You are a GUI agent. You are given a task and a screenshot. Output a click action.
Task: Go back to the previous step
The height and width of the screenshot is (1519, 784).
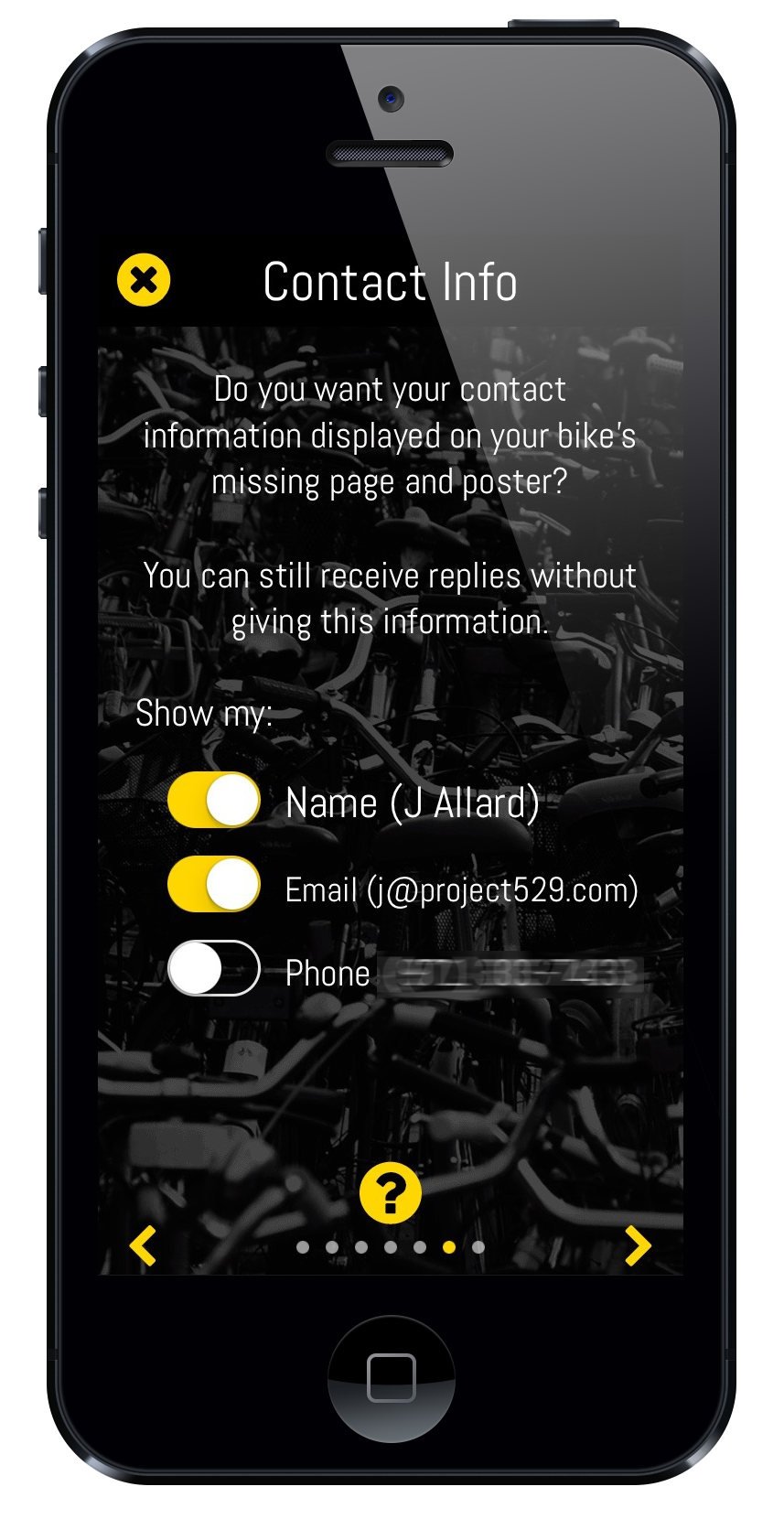[x=144, y=1245]
